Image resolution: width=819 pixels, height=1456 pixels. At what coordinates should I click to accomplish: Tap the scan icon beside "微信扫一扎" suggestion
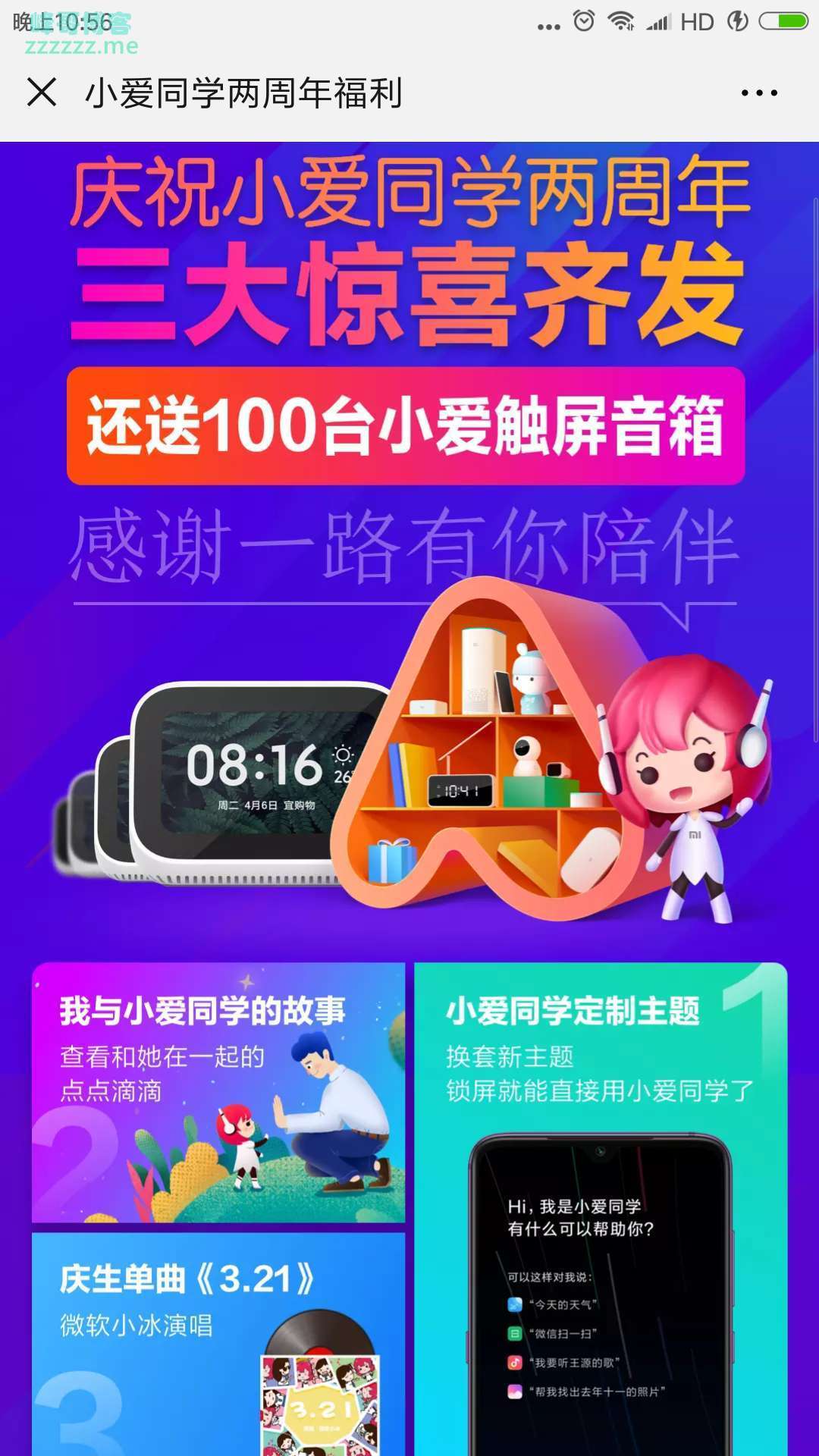point(514,1332)
